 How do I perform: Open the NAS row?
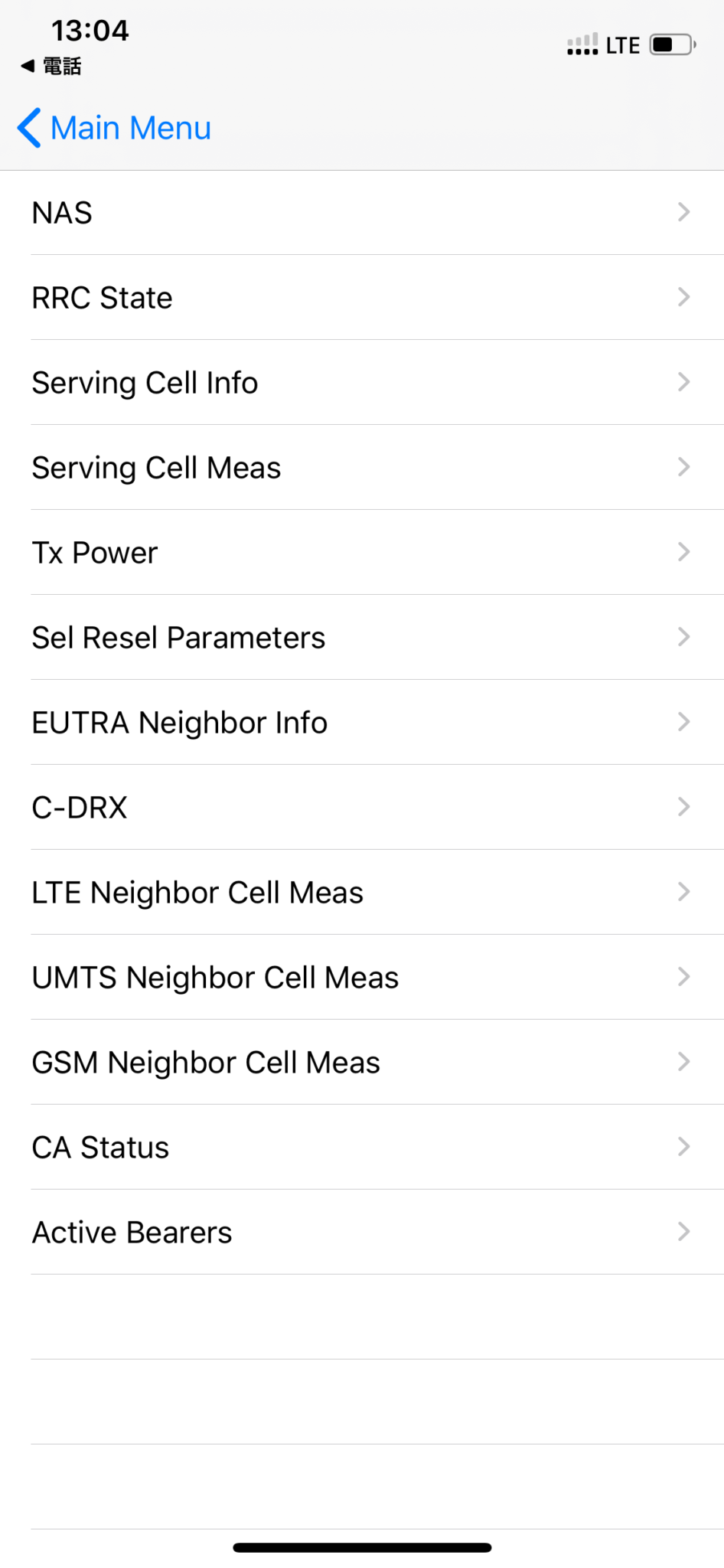pyautogui.click(x=361, y=213)
